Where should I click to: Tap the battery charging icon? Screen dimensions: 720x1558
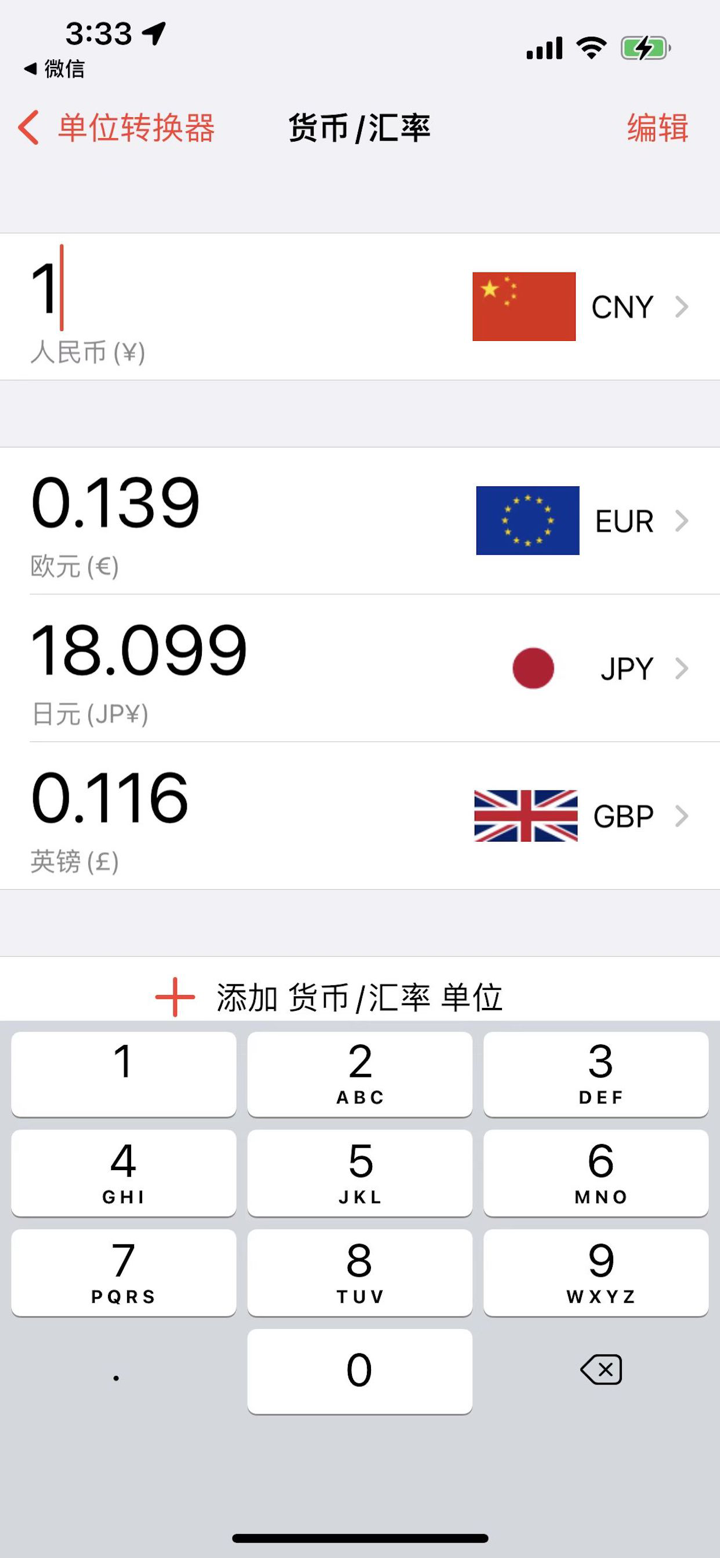(645, 46)
